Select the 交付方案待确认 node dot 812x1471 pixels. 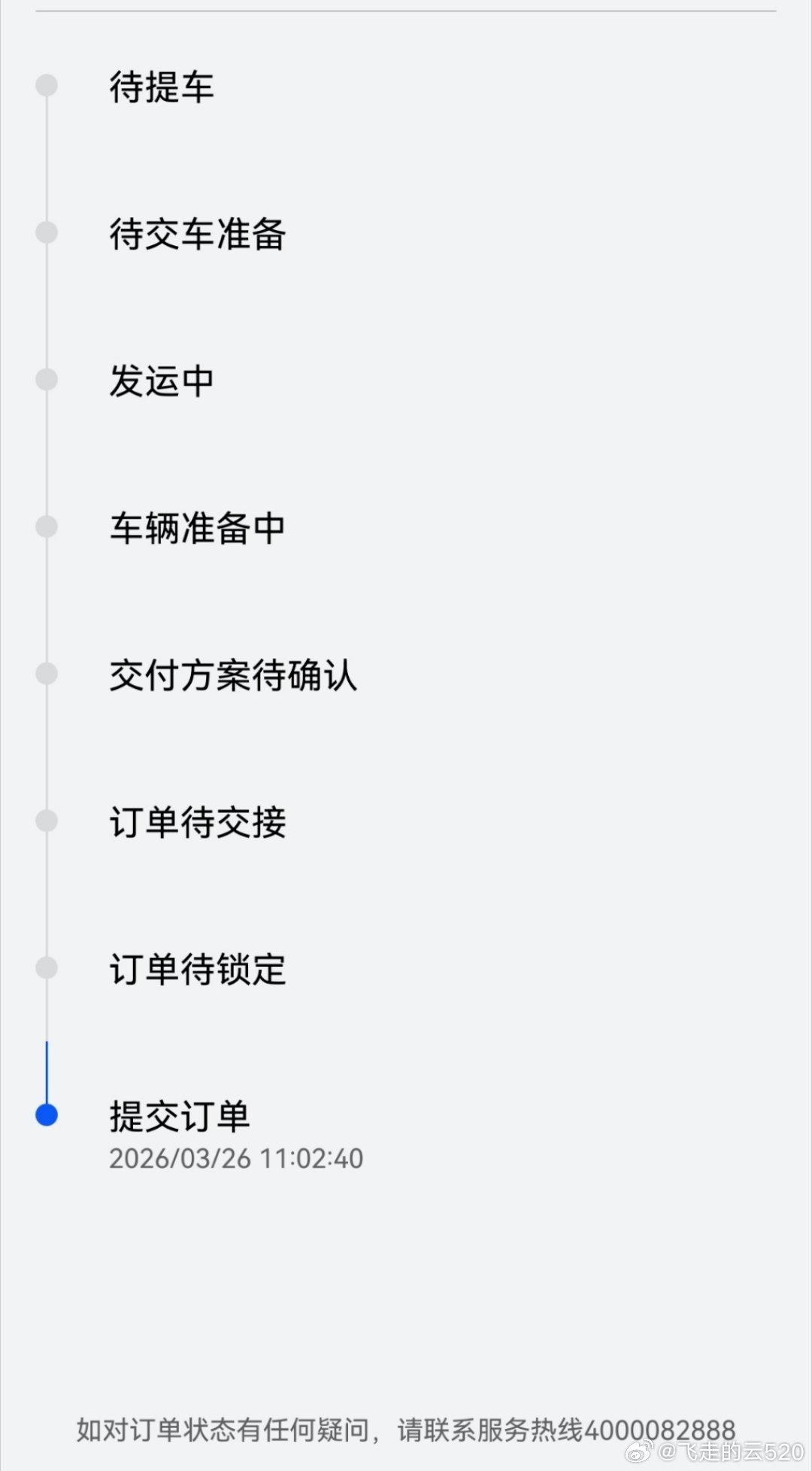point(47,675)
